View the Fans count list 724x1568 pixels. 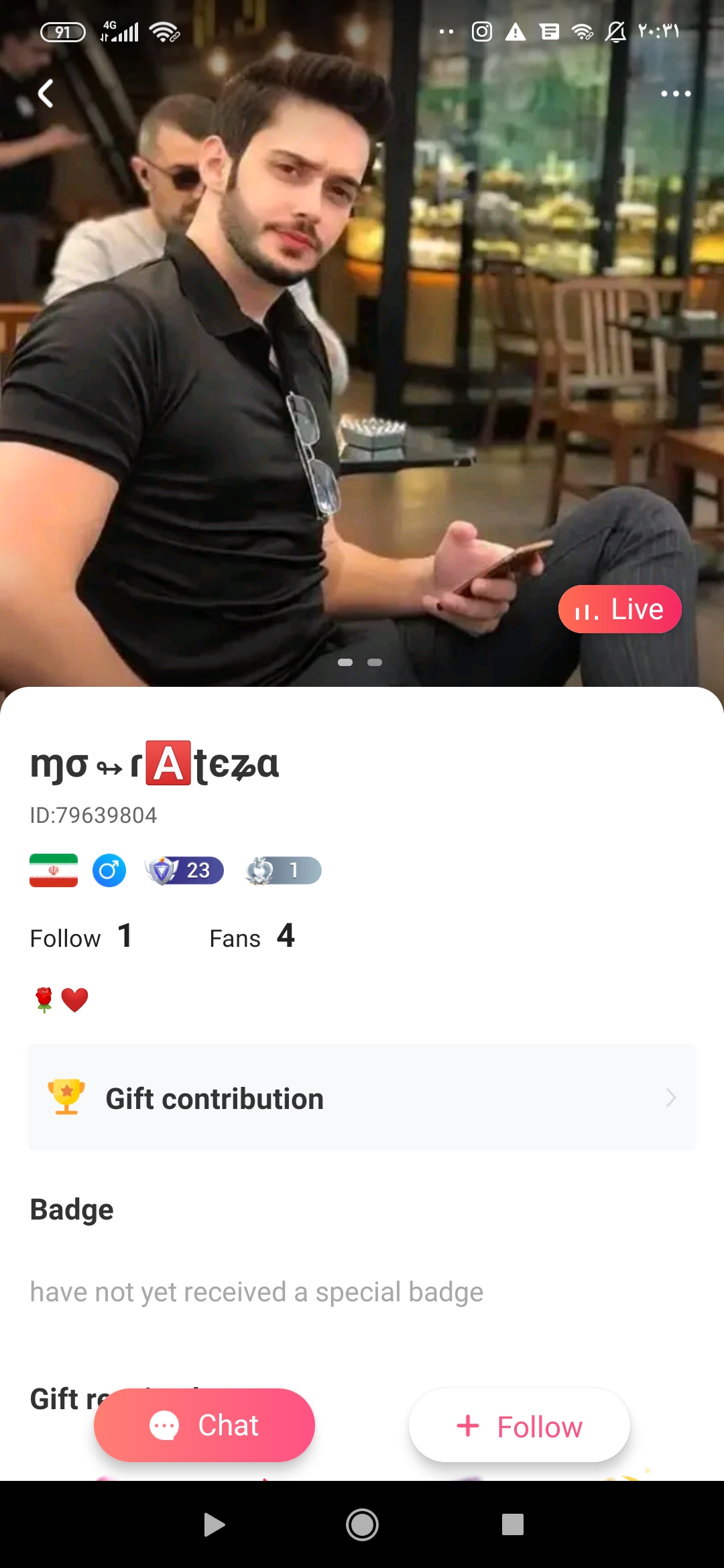tap(251, 937)
